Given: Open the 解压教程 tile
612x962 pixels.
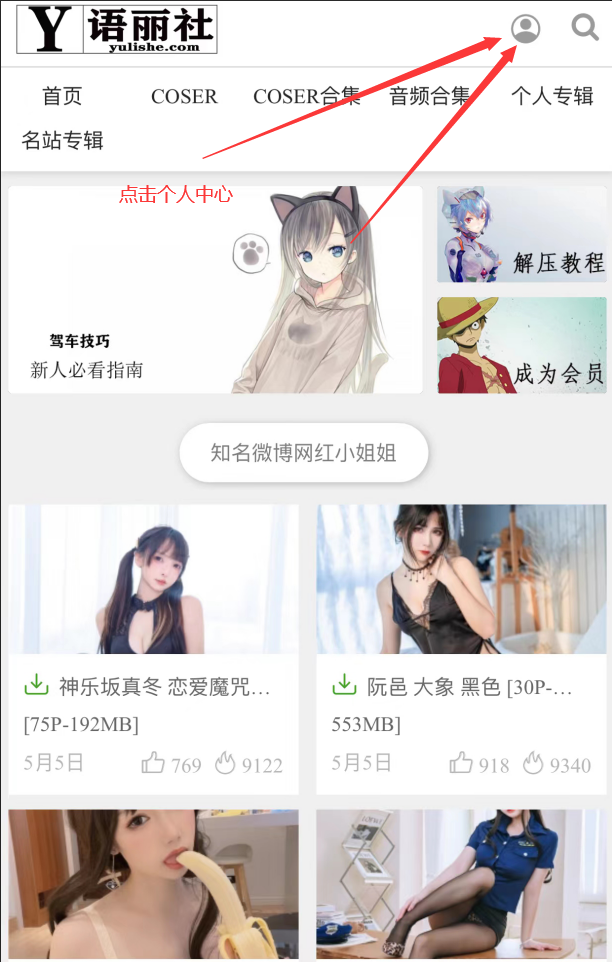Looking at the screenshot, I should [522, 235].
